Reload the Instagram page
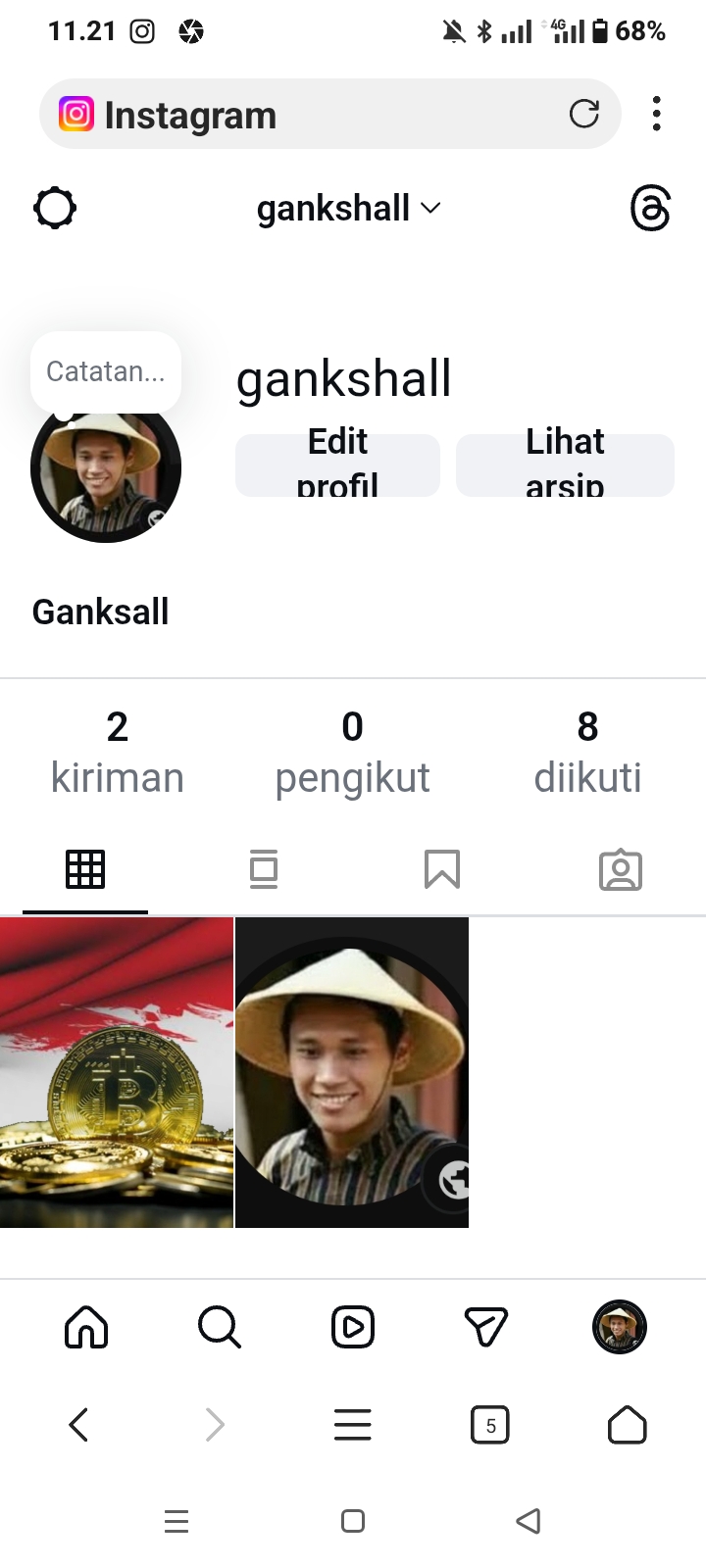The height and width of the screenshot is (1568, 706). pyautogui.click(x=584, y=115)
